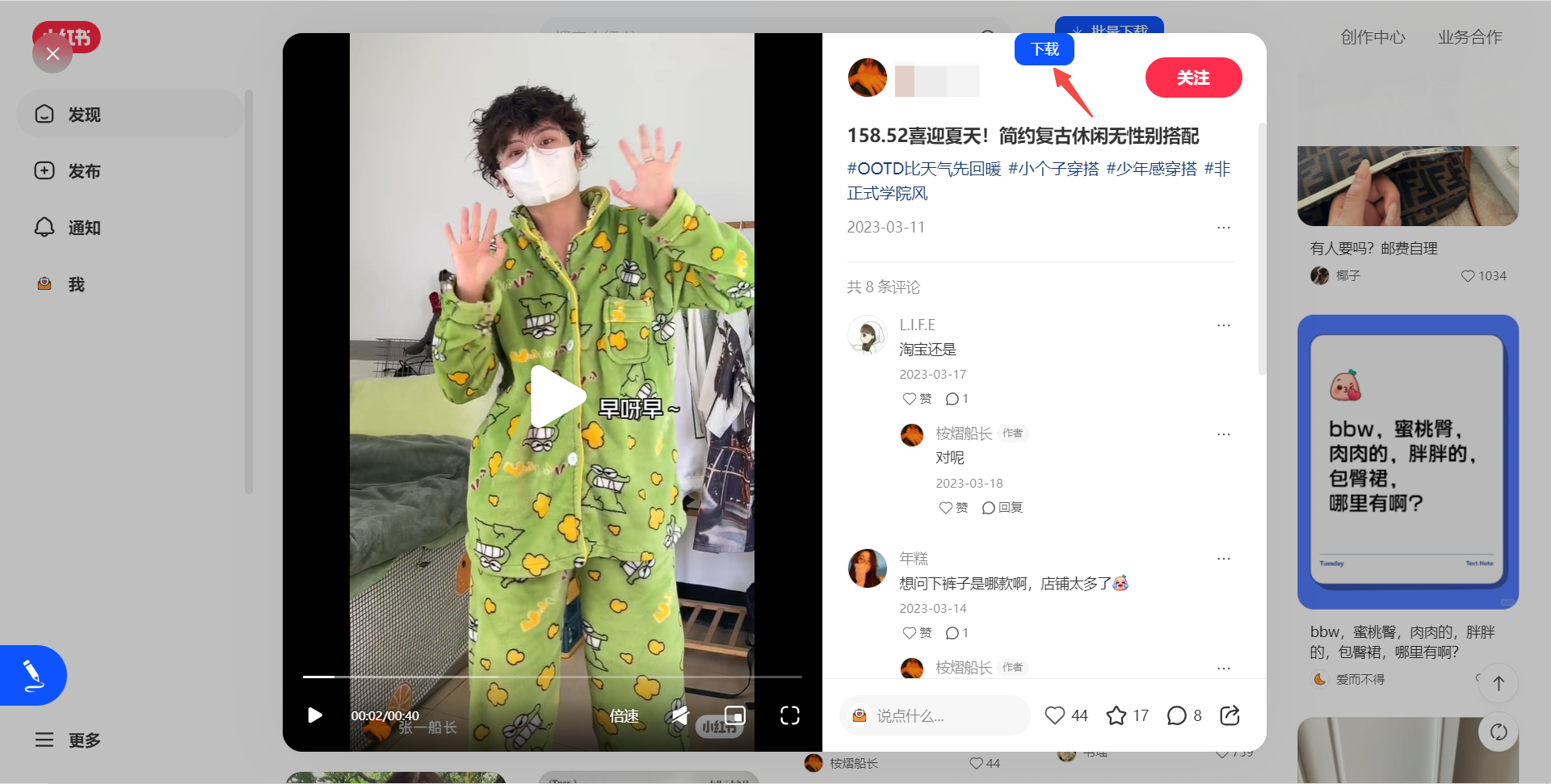Follow the author with 关注 button

(1192, 78)
